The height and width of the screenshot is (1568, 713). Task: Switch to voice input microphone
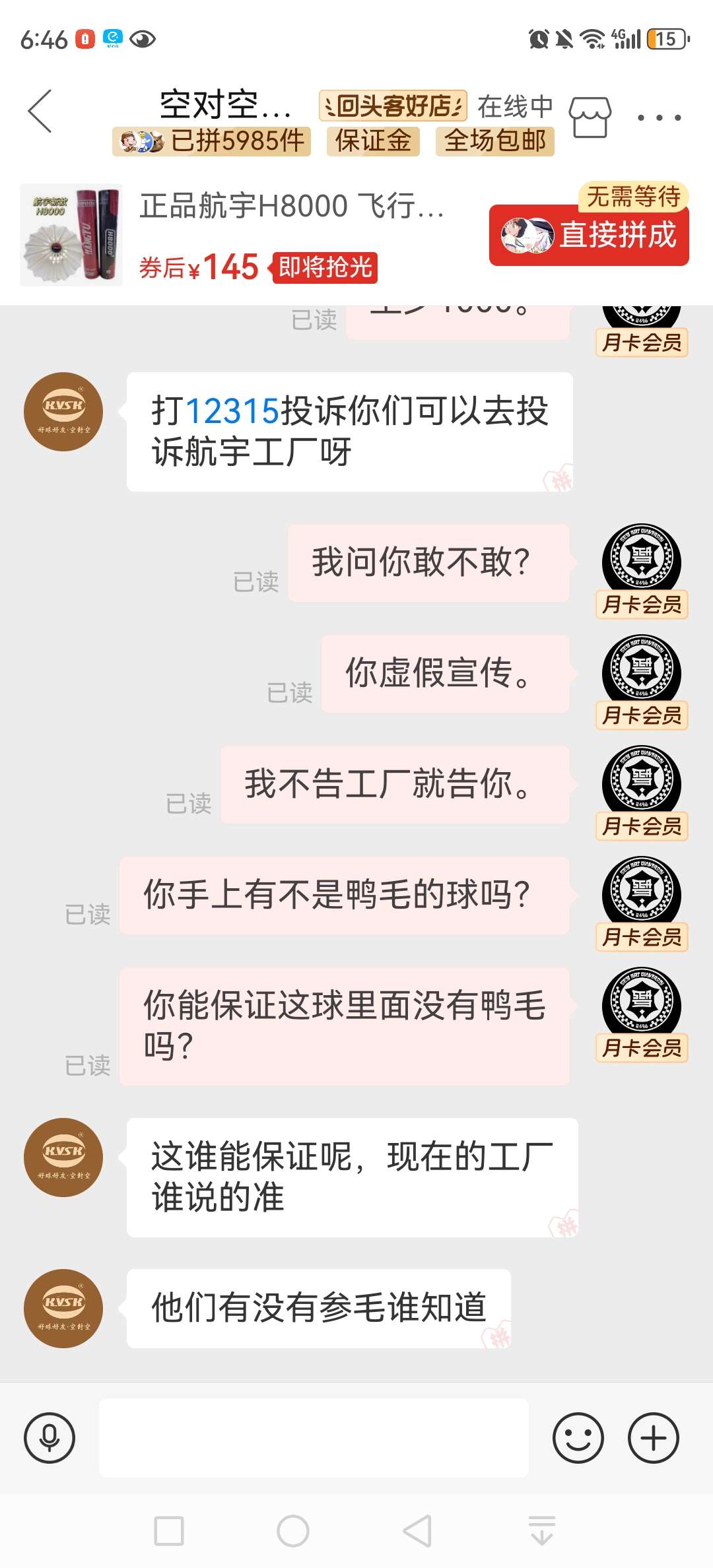tap(50, 1438)
